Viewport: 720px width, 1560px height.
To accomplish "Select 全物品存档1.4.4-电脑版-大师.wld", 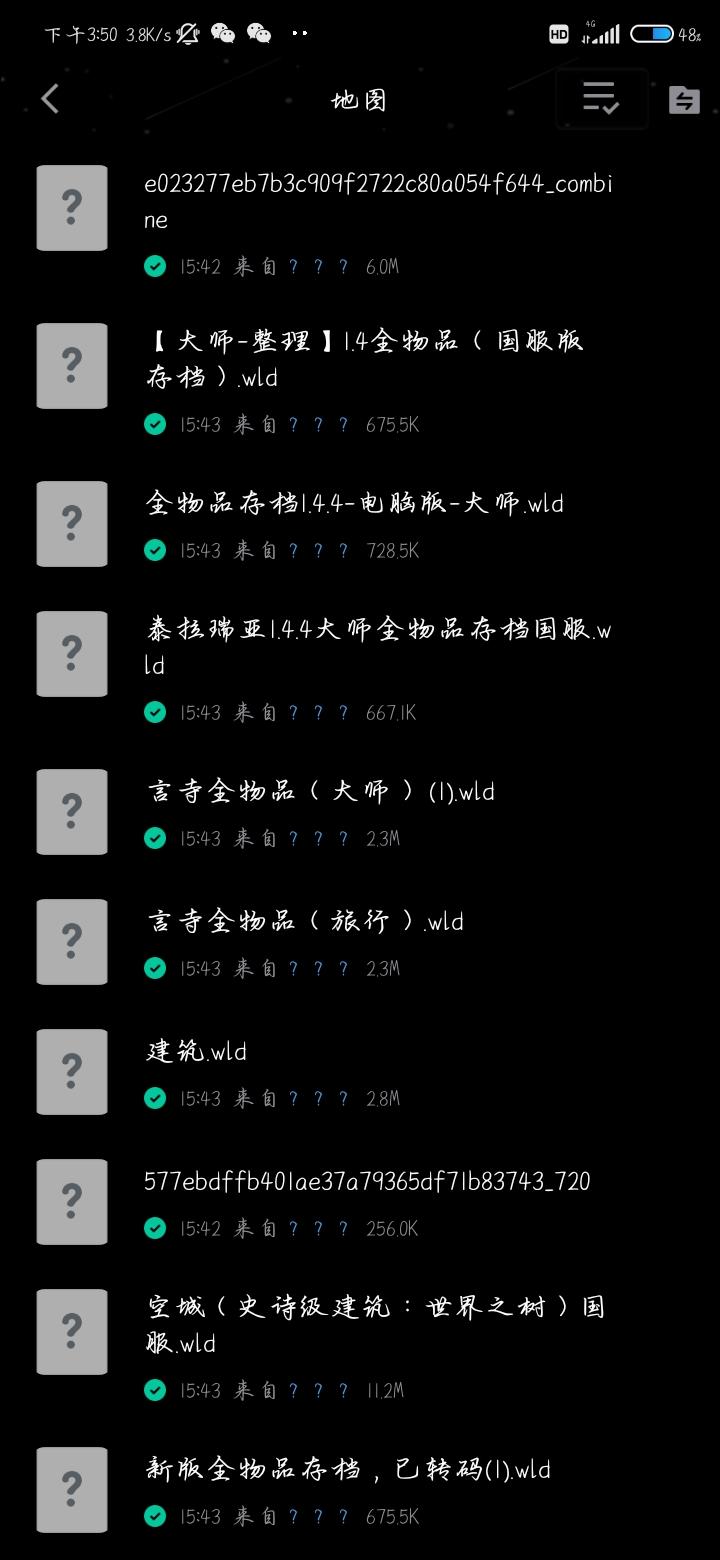I will (x=360, y=524).
